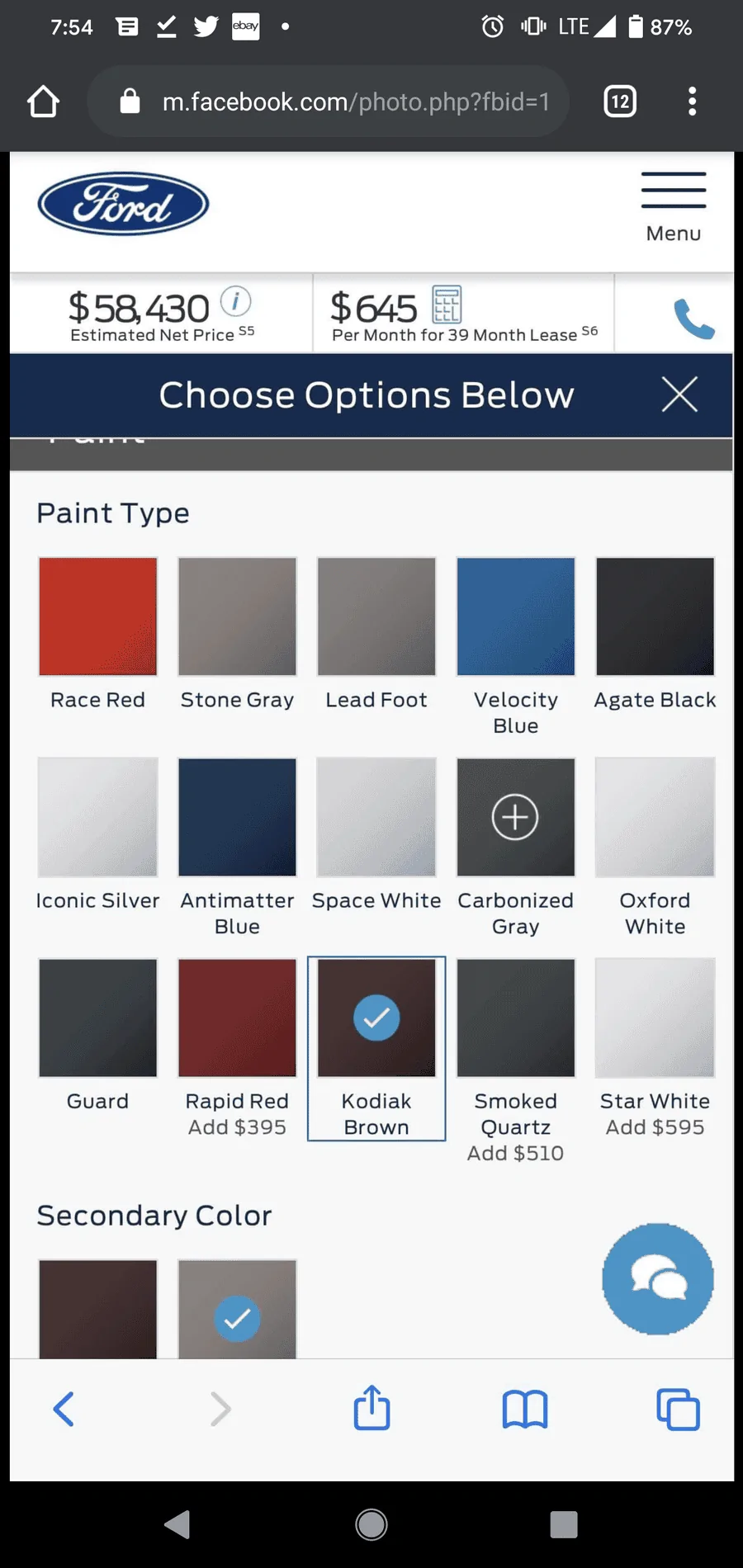The height and width of the screenshot is (1568, 743).
Task: Go back with the system back button
Action: click(x=177, y=1524)
